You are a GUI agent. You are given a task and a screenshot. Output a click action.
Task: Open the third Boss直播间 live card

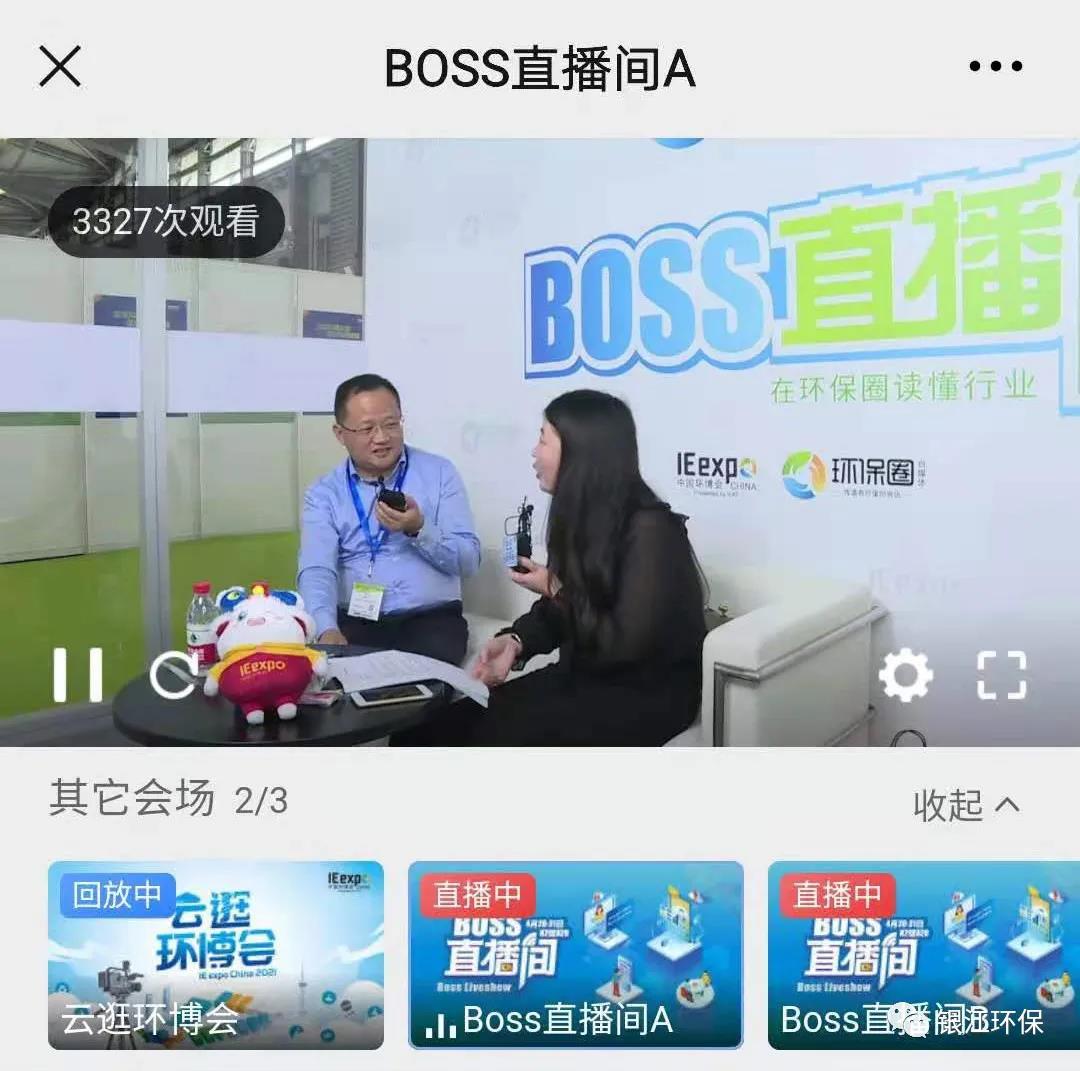click(x=923, y=955)
